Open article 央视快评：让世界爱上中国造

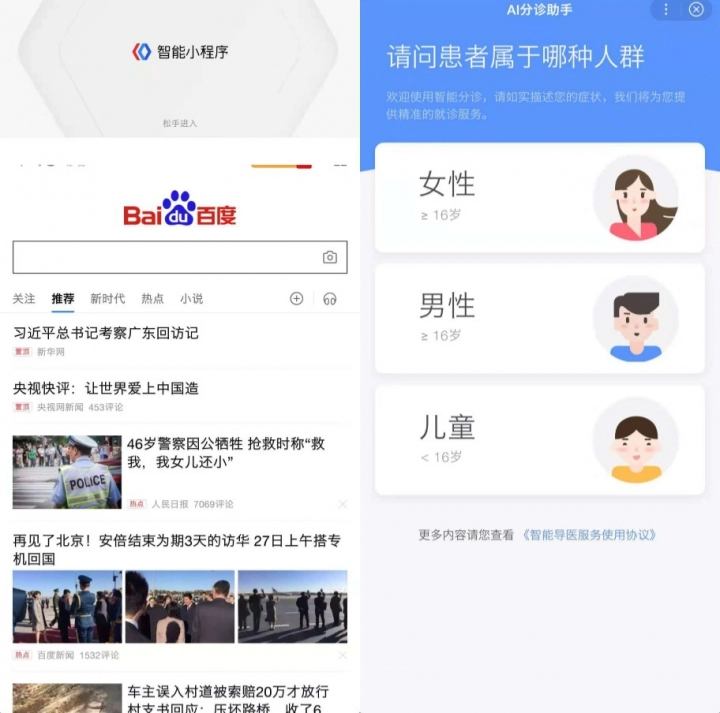tap(106, 388)
